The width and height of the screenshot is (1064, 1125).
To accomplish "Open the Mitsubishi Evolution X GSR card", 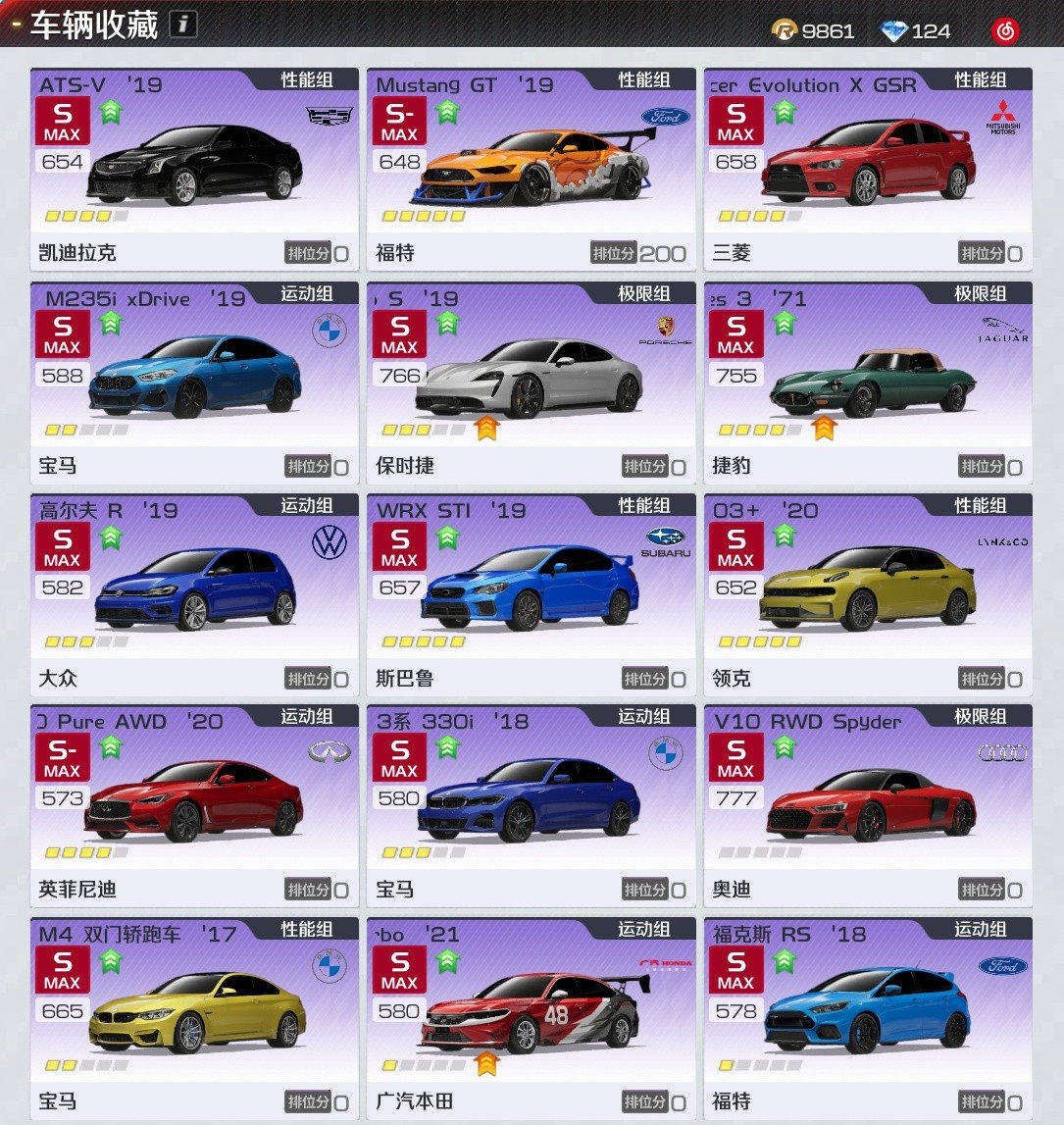I will click(x=867, y=169).
